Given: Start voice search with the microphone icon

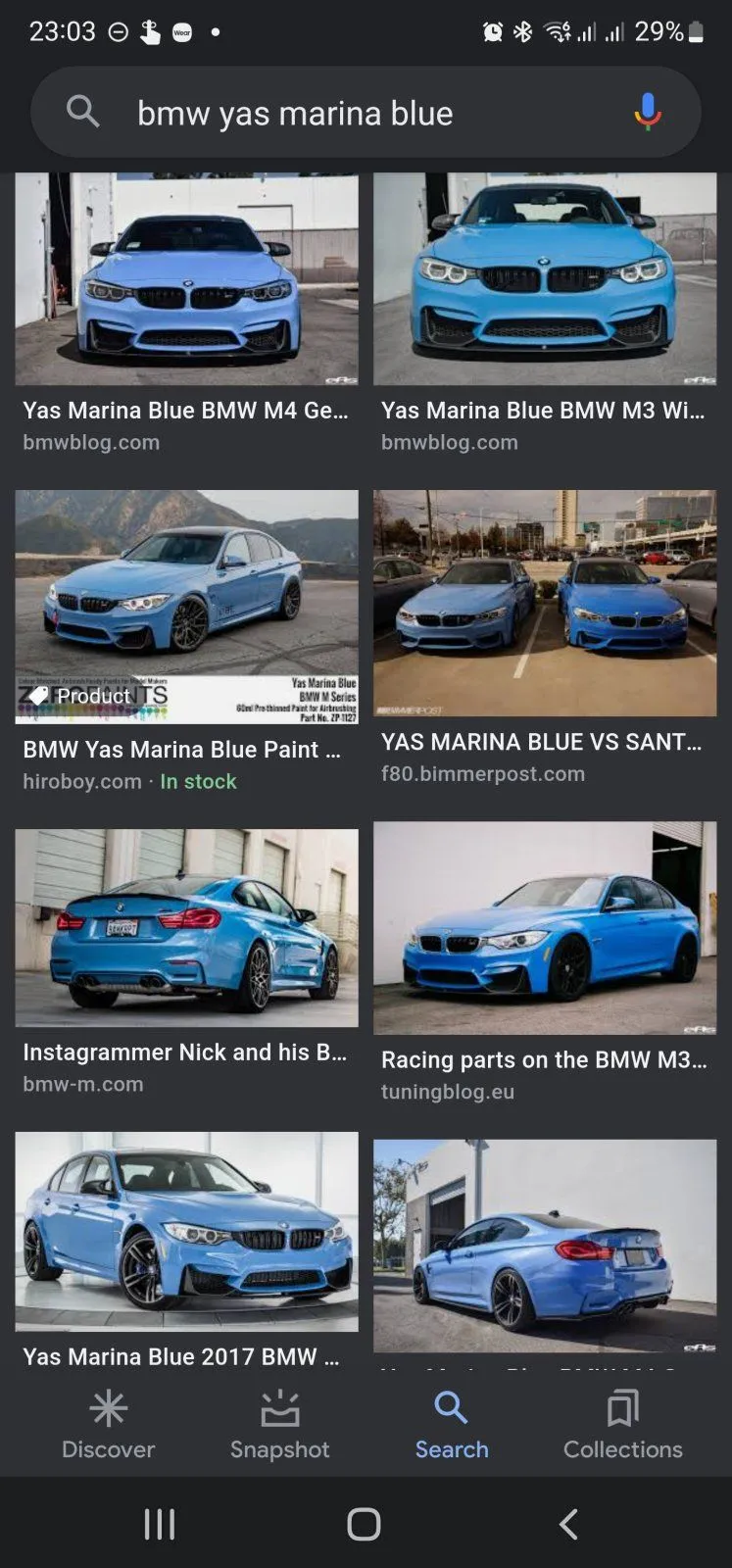Looking at the screenshot, I should (x=647, y=112).
